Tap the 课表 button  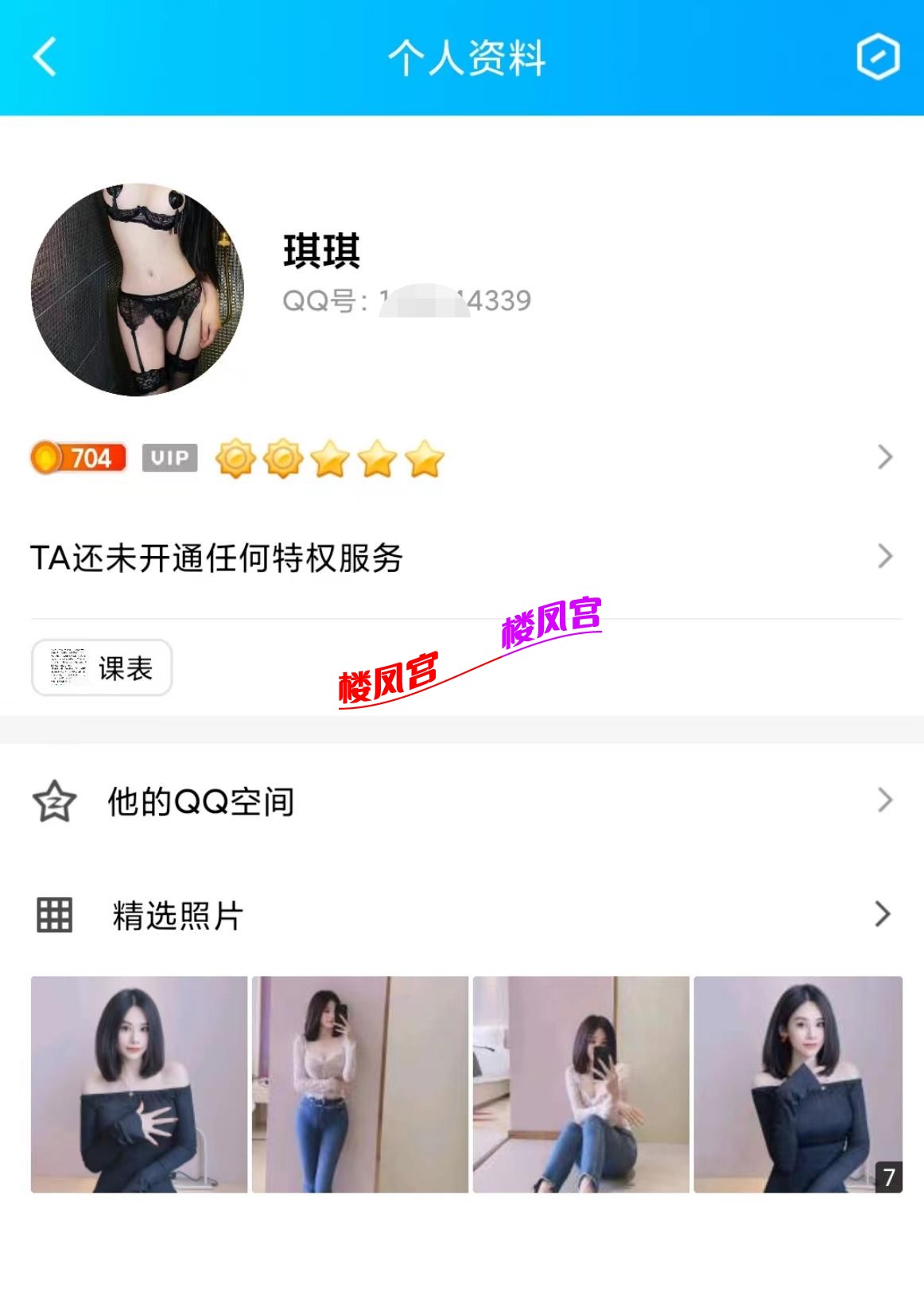(102, 669)
